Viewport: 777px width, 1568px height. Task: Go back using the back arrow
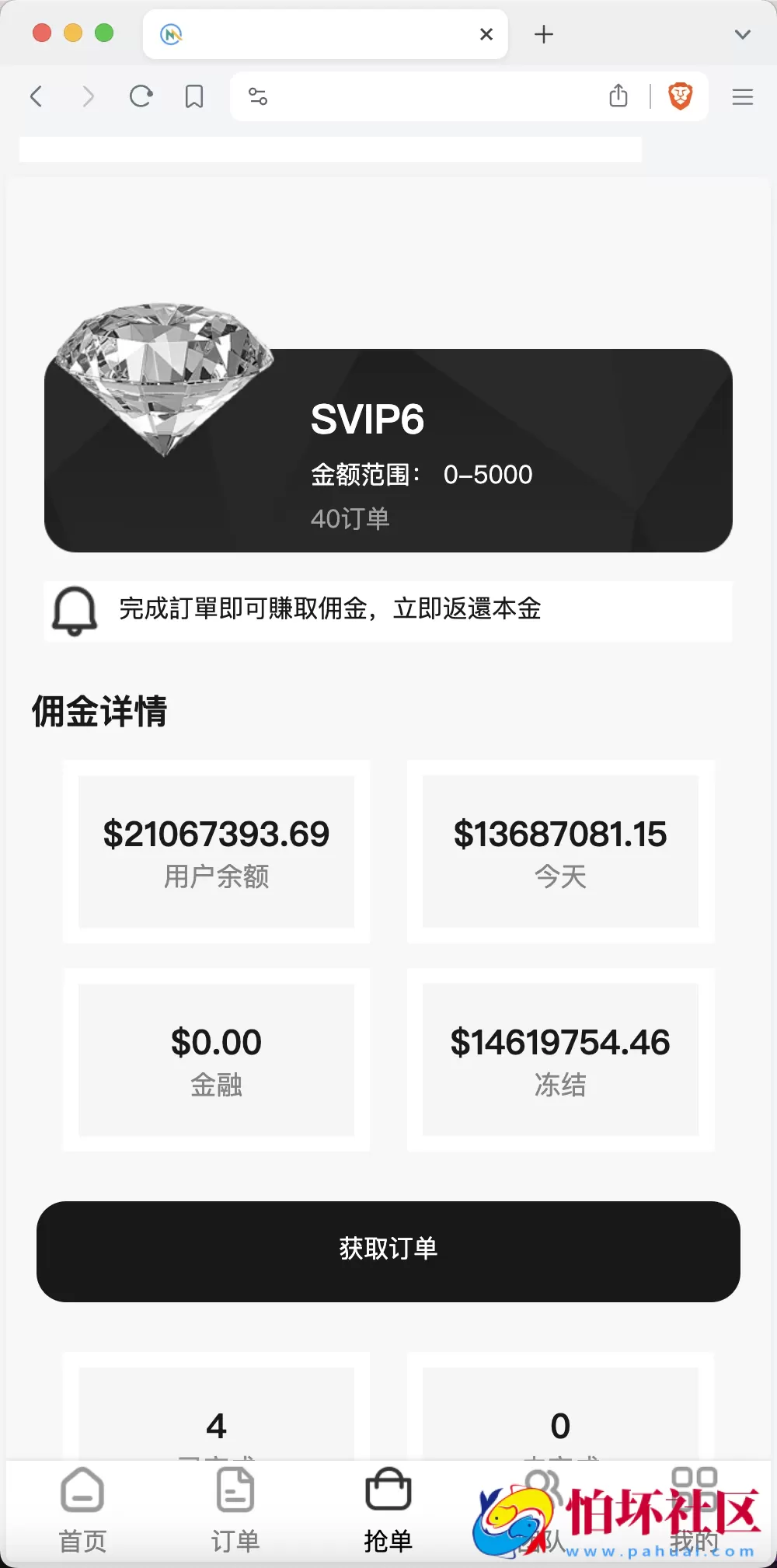(36, 96)
